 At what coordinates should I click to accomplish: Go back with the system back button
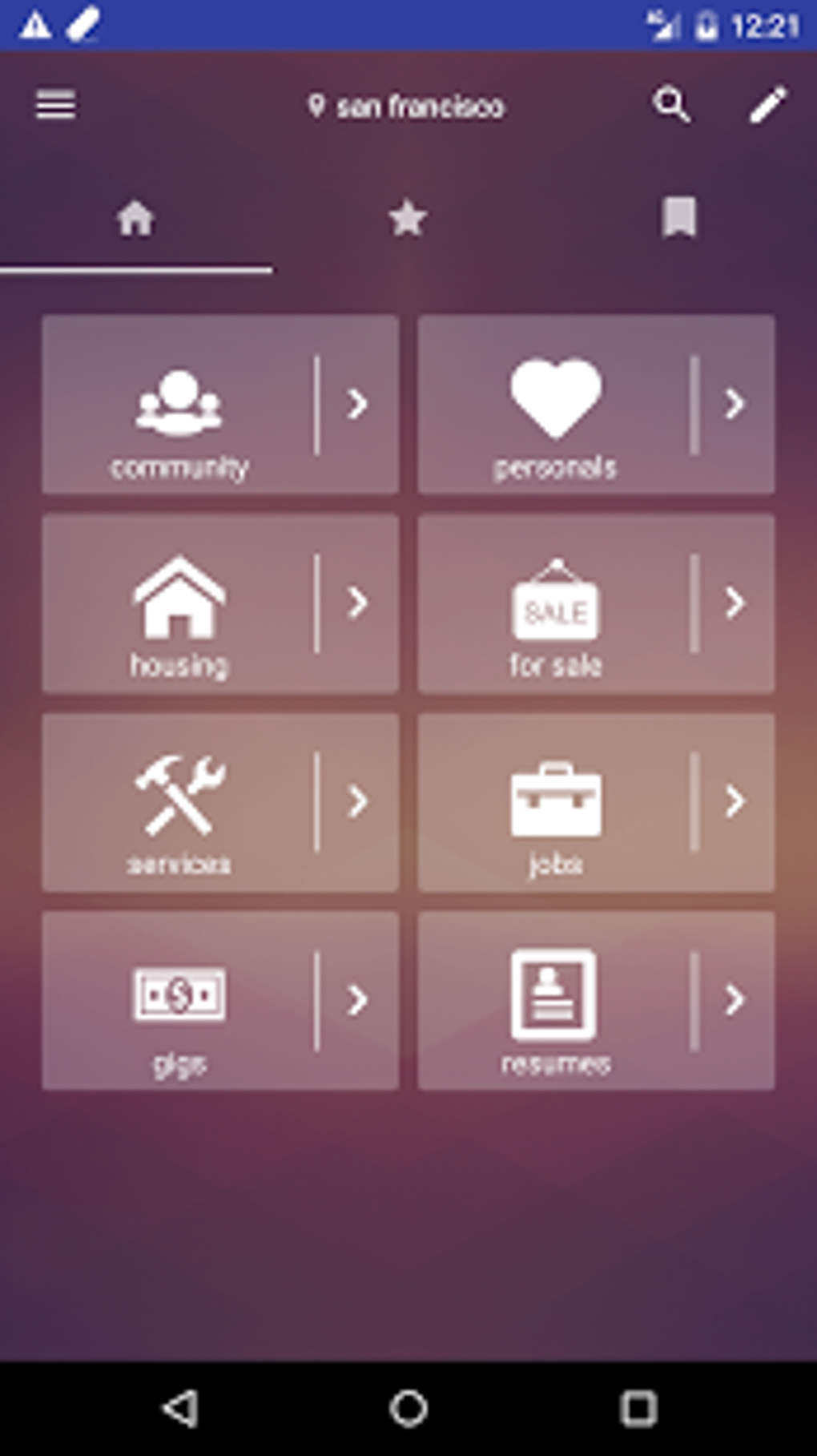click(x=181, y=1408)
